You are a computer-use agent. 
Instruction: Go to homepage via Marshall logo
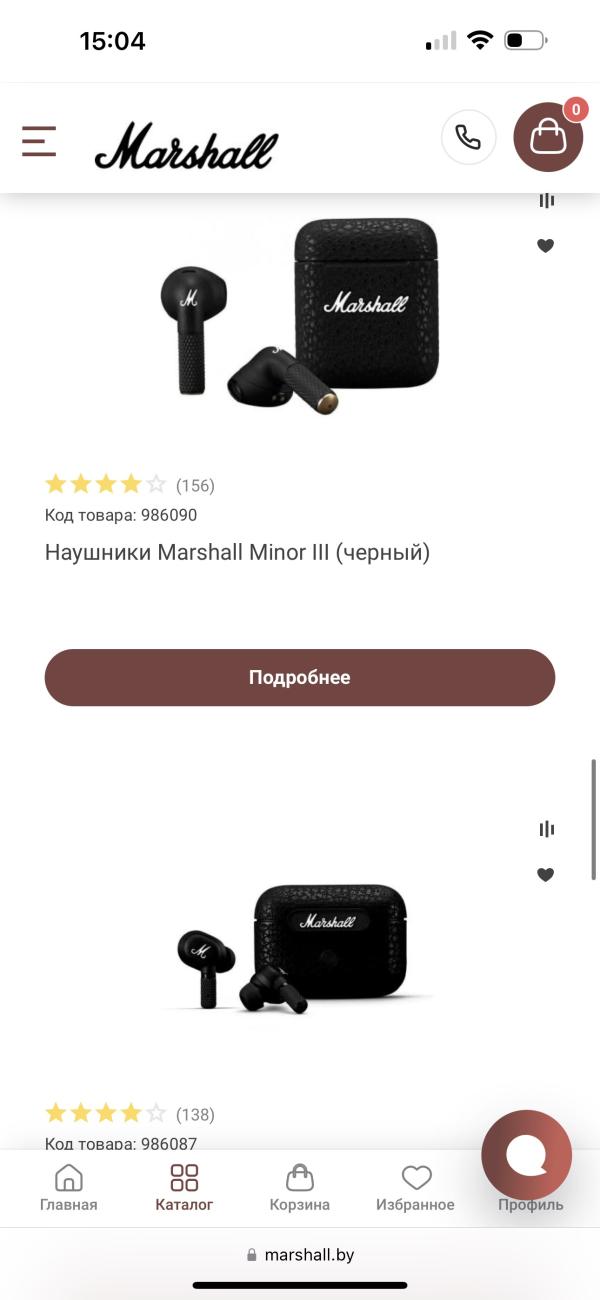(186, 146)
